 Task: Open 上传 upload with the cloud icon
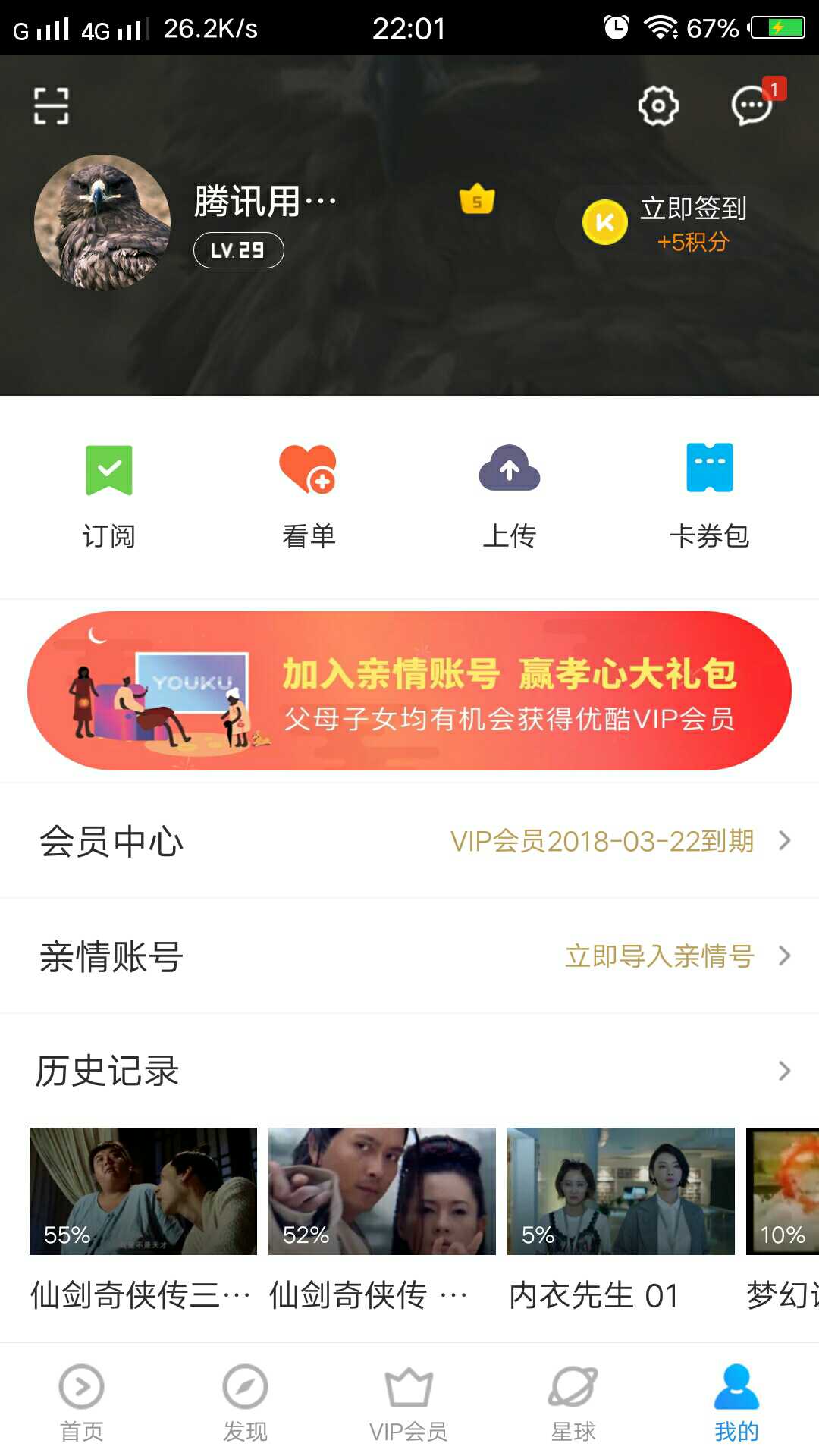click(510, 493)
